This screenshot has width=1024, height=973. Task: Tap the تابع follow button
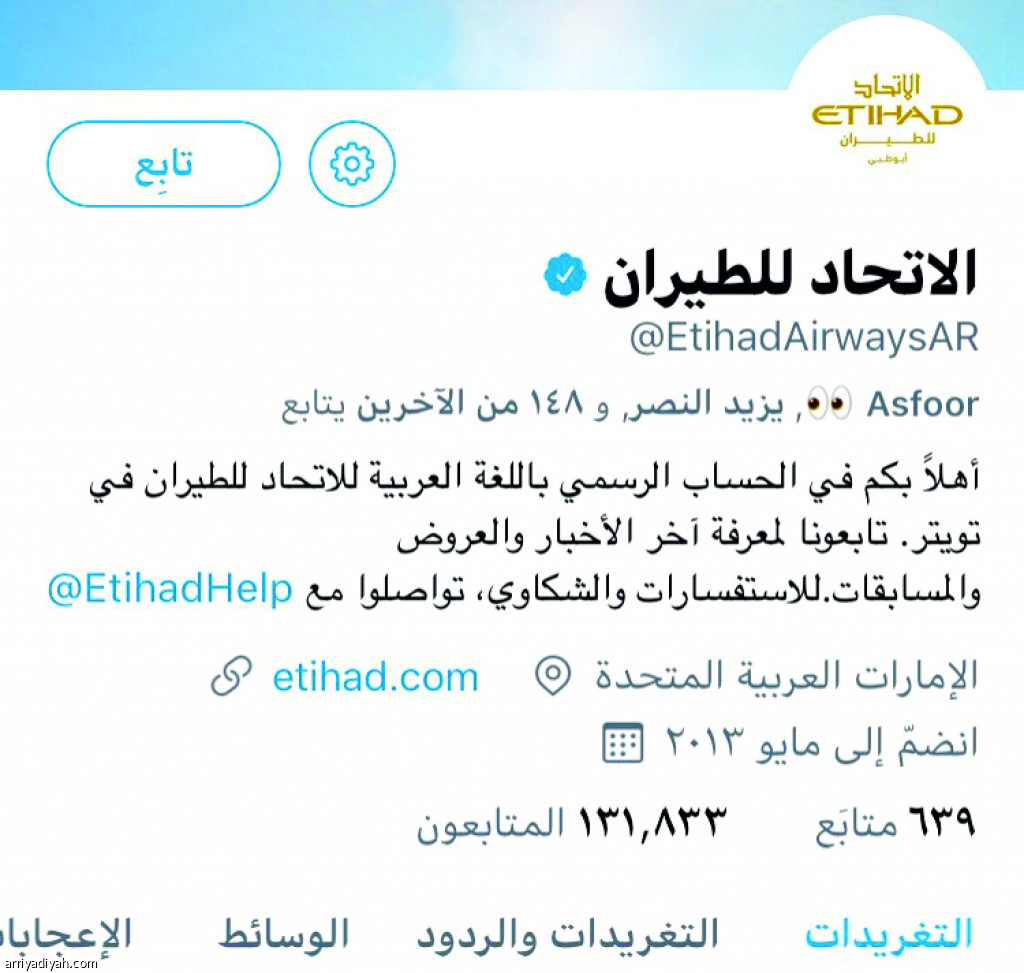point(163,164)
